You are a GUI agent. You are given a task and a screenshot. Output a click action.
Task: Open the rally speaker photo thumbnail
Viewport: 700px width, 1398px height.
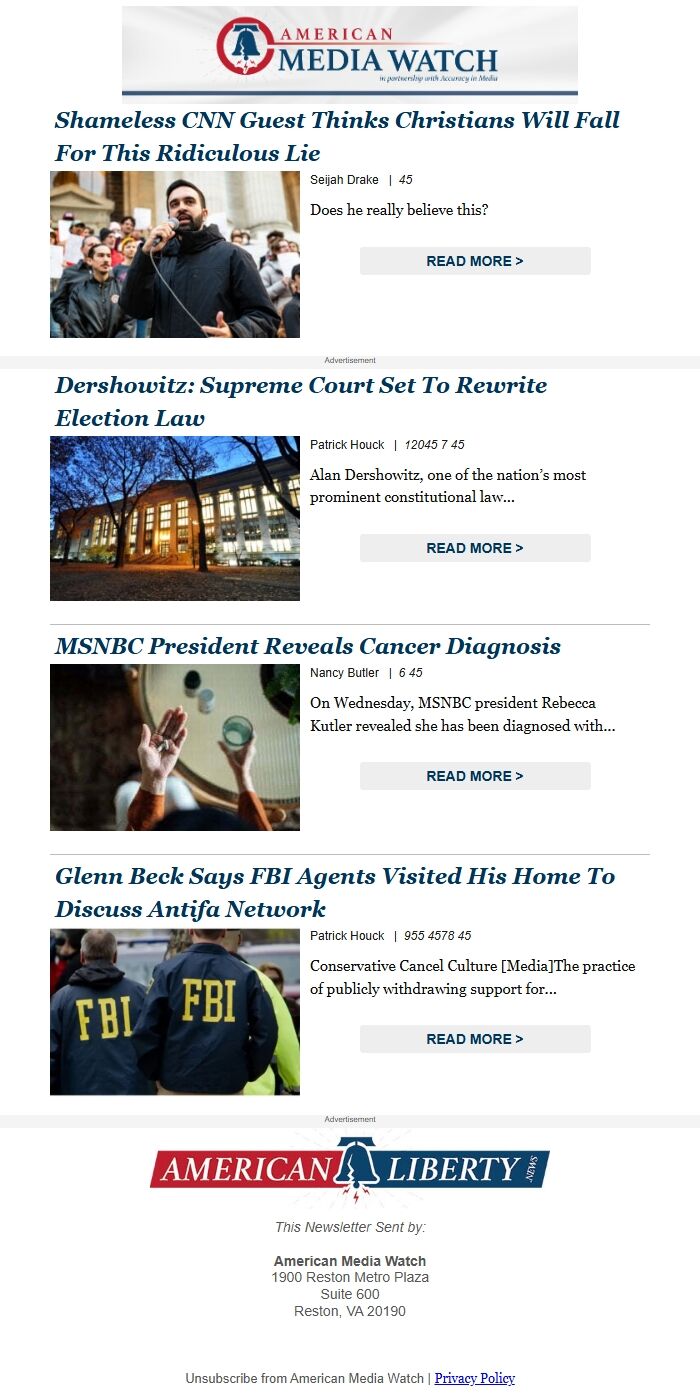click(x=175, y=254)
